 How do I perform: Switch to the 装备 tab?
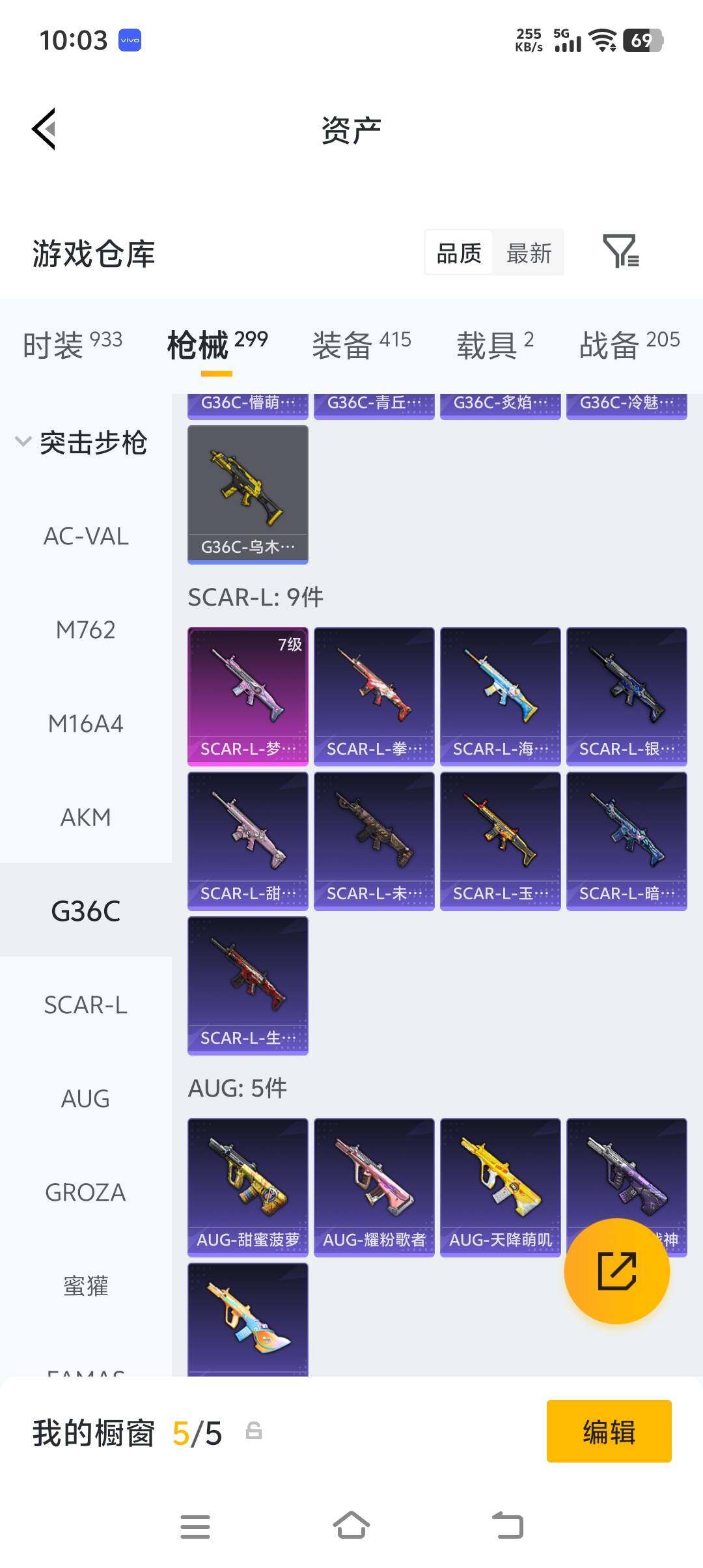click(x=361, y=344)
